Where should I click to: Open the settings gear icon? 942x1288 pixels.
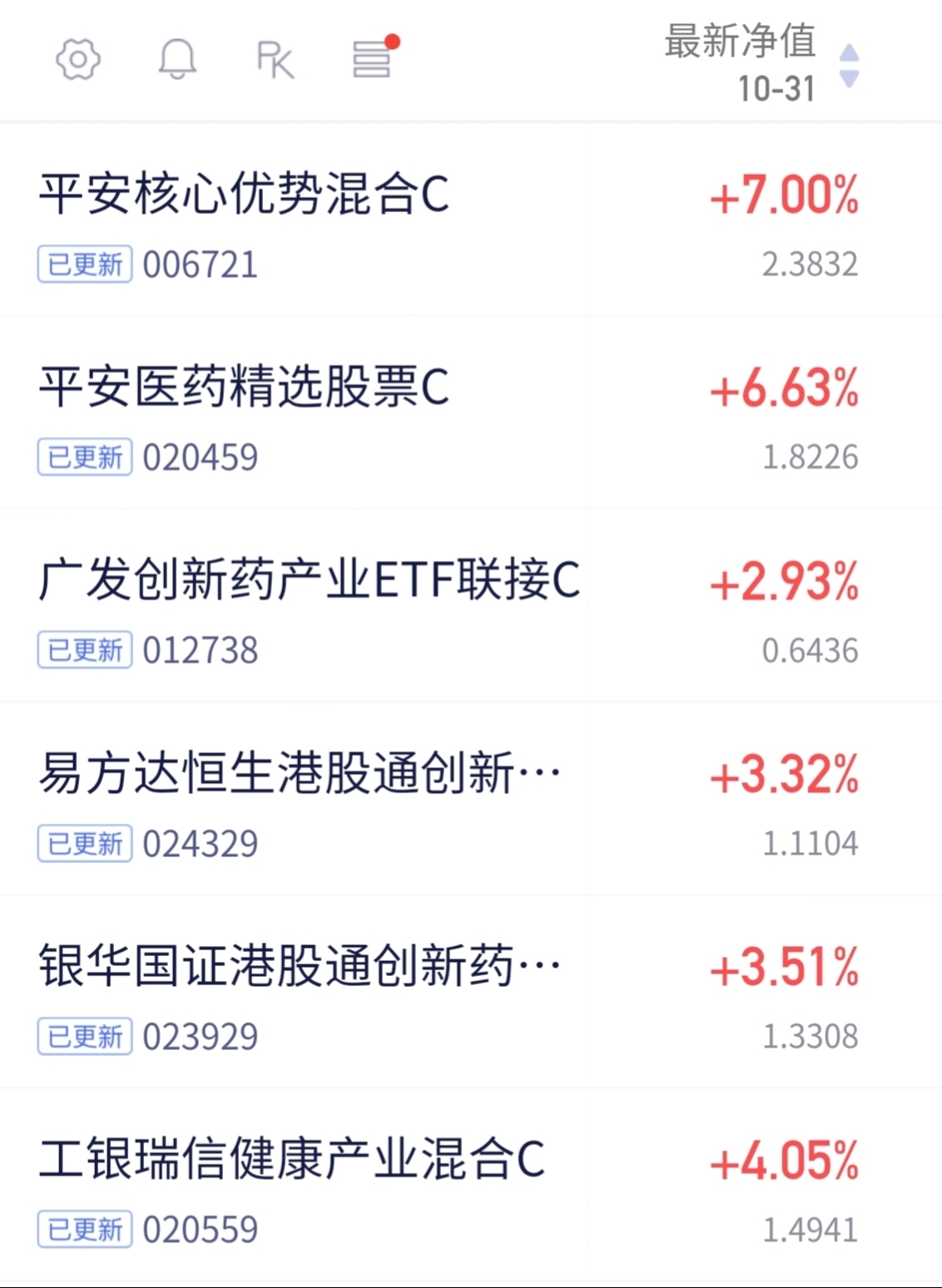[78, 60]
